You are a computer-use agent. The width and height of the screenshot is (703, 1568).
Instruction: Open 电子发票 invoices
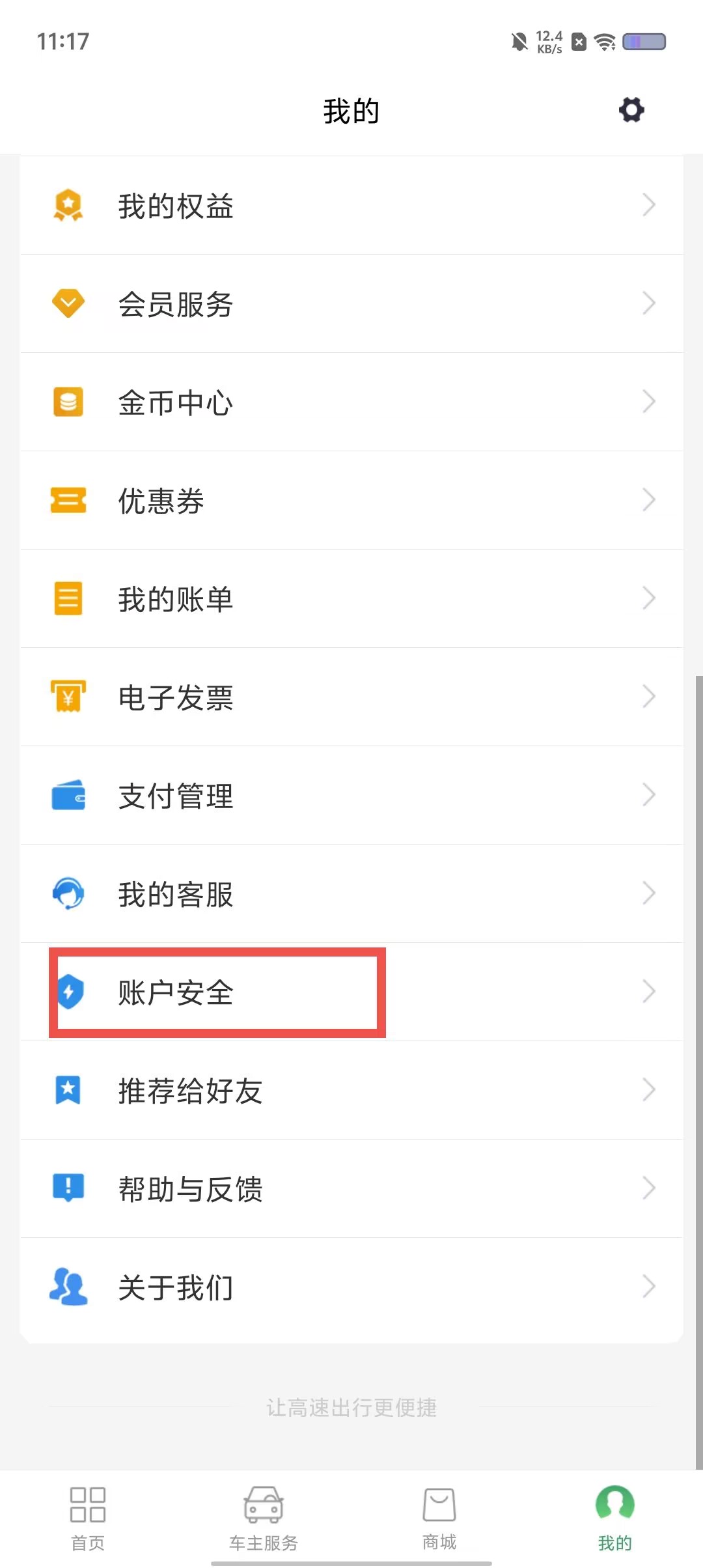tap(351, 697)
